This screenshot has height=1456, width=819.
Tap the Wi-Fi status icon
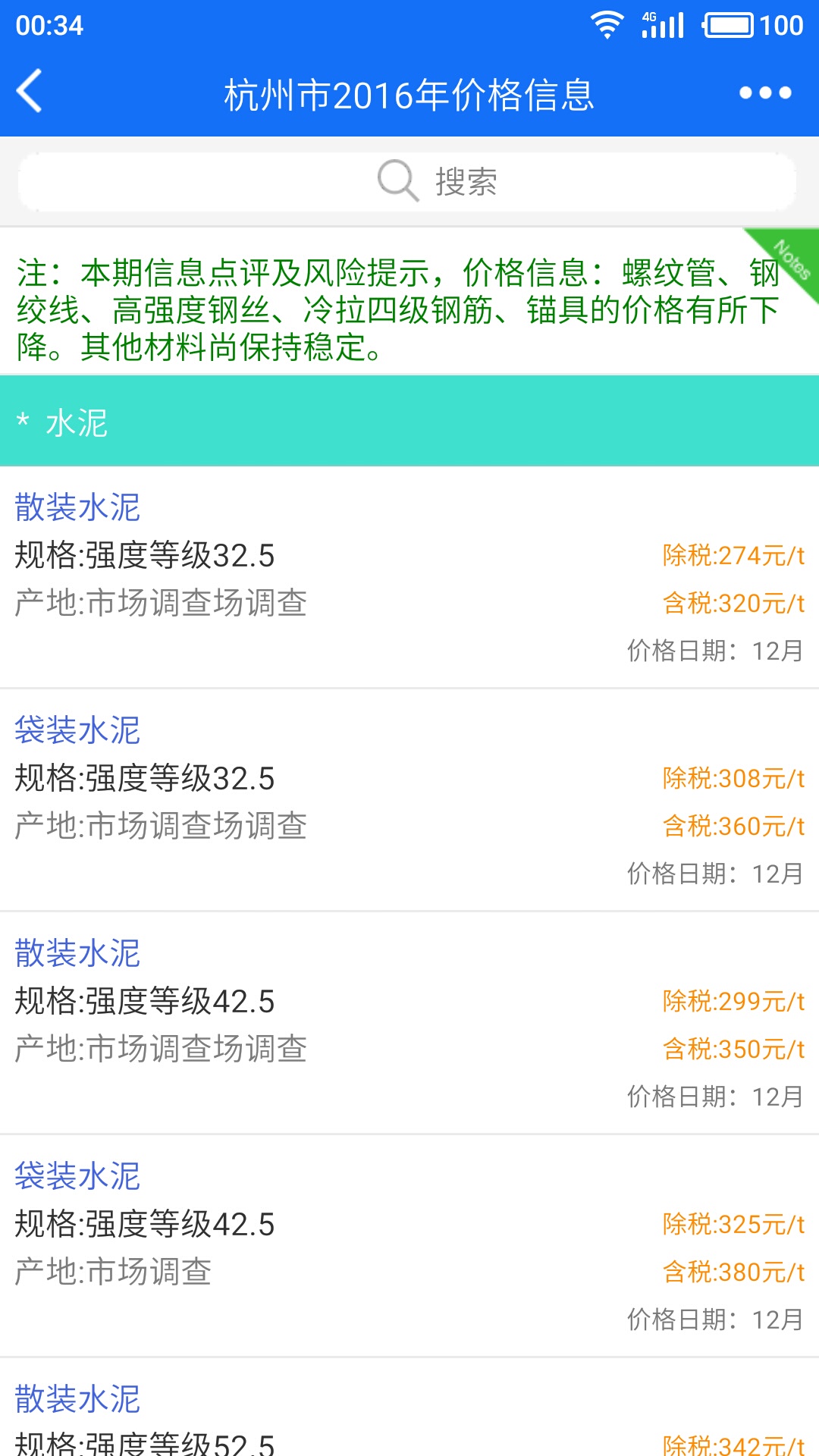[607, 23]
